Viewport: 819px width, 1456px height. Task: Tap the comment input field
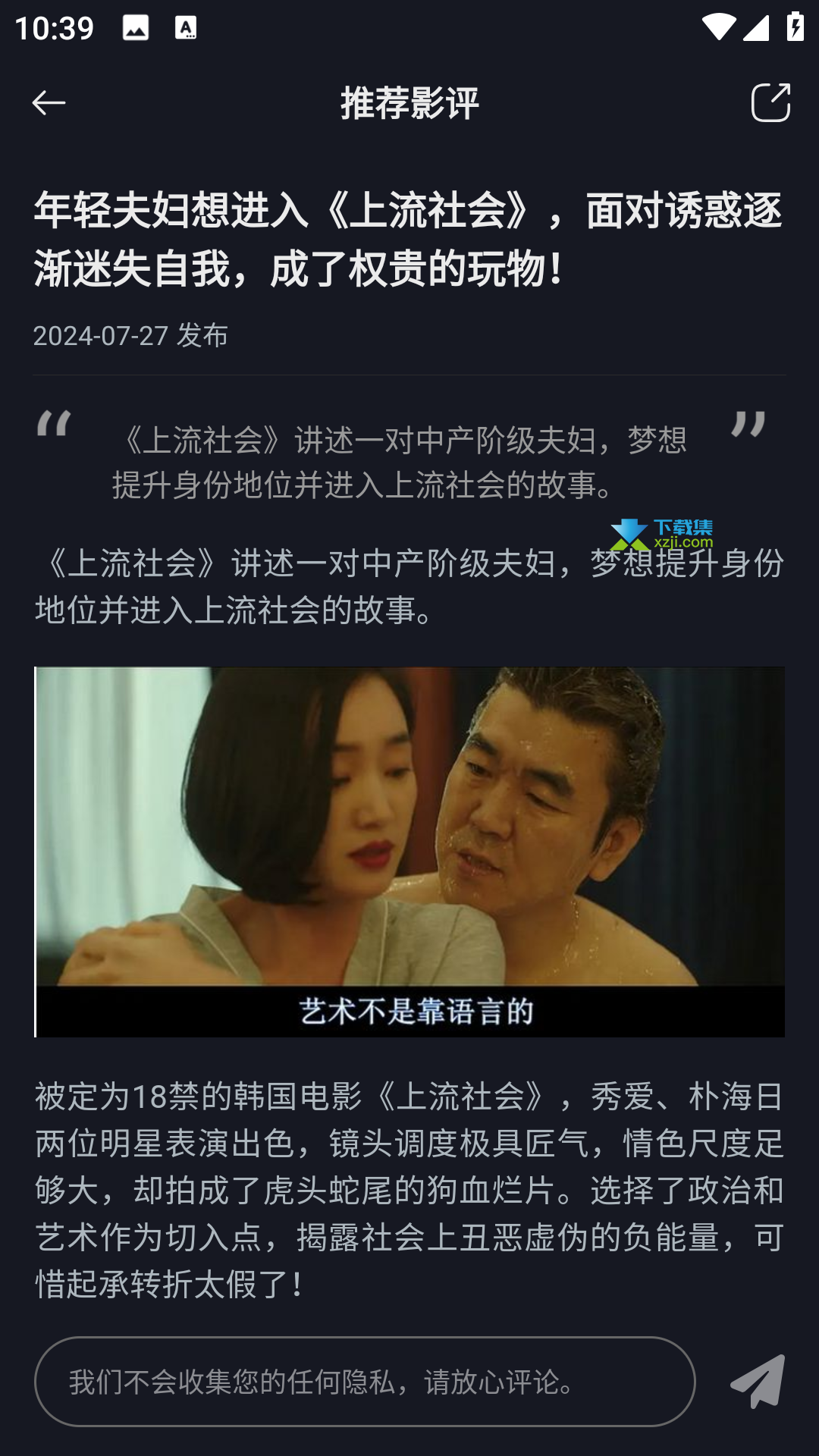(x=365, y=1382)
